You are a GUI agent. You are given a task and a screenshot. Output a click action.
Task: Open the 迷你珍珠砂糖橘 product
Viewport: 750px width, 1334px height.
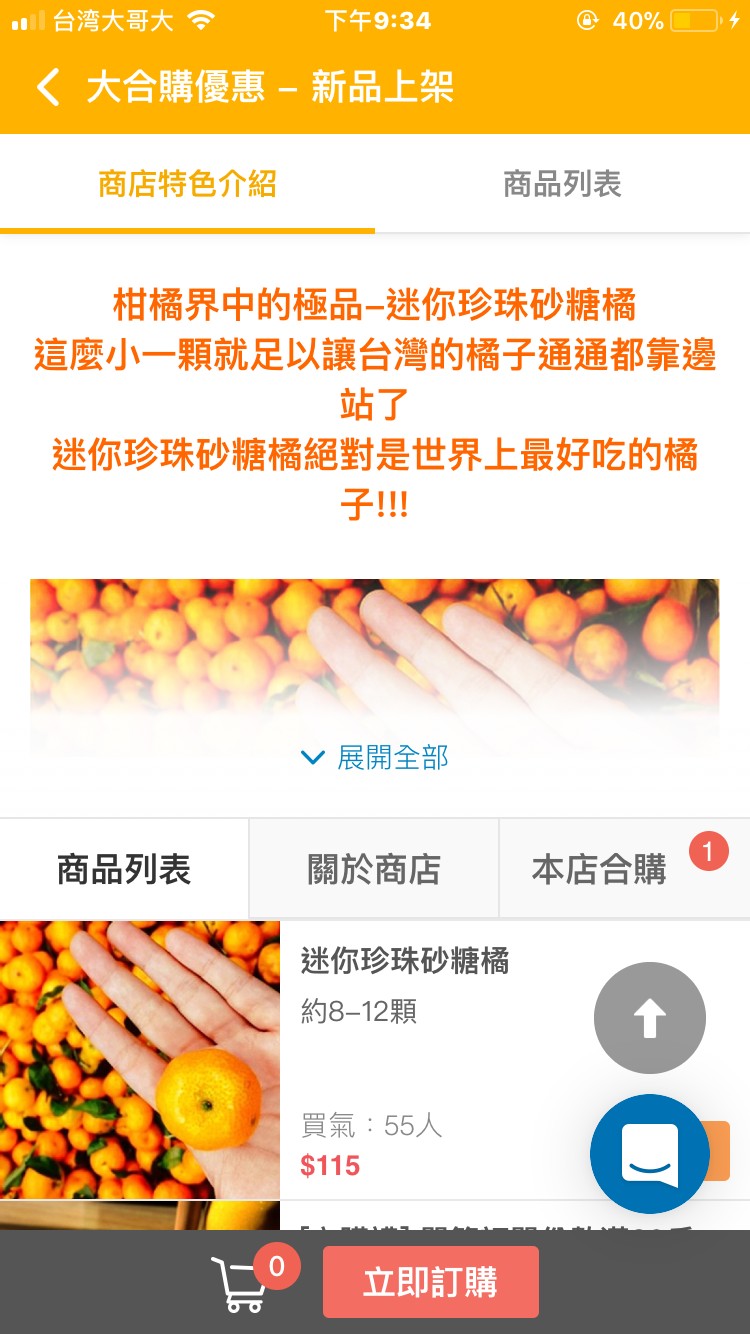[x=404, y=962]
